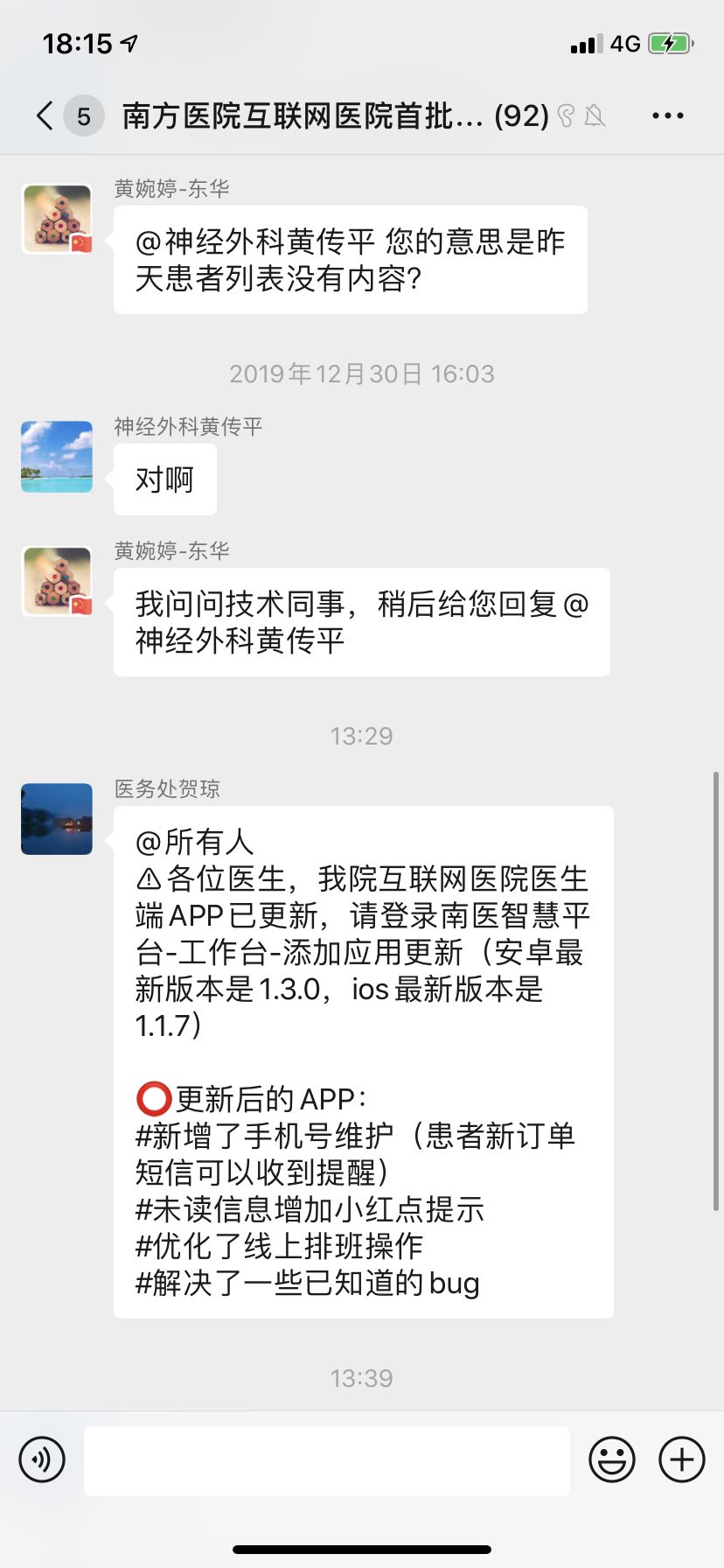Open the plus attachment menu
The height and width of the screenshot is (1568, 724).
point(682,1459)
